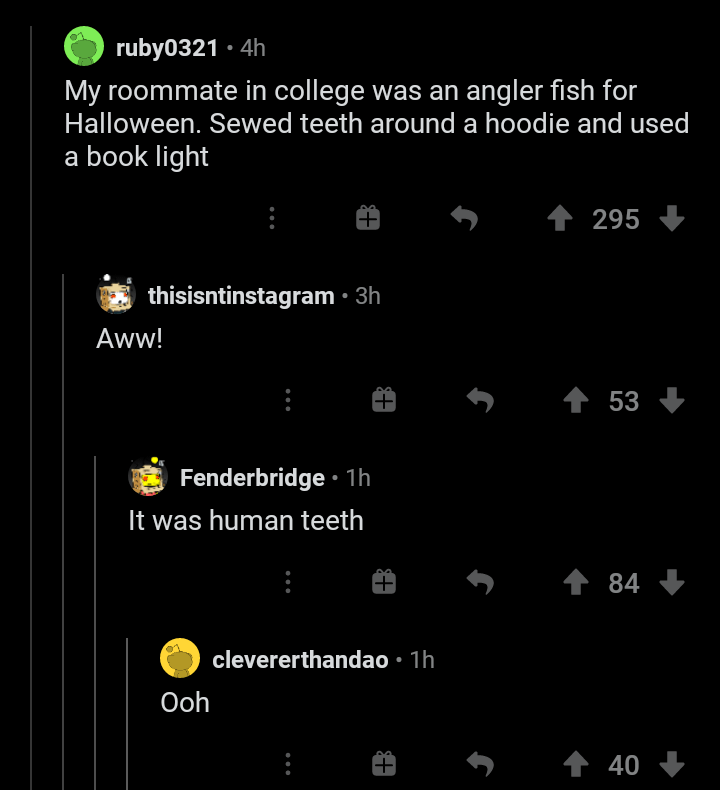Downvote thisisntinstagram's comment

point(673,401)
